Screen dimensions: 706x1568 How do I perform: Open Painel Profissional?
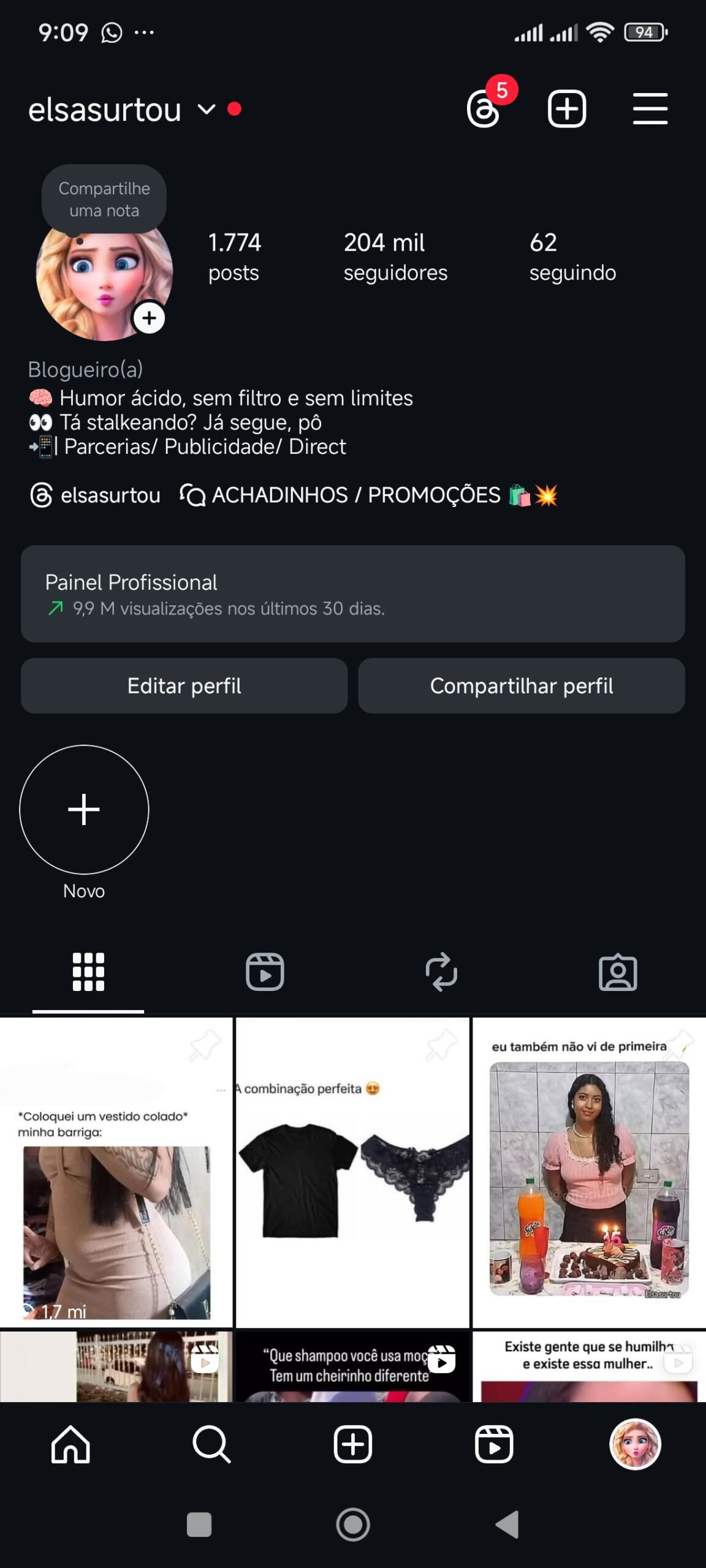coord(353,594)
